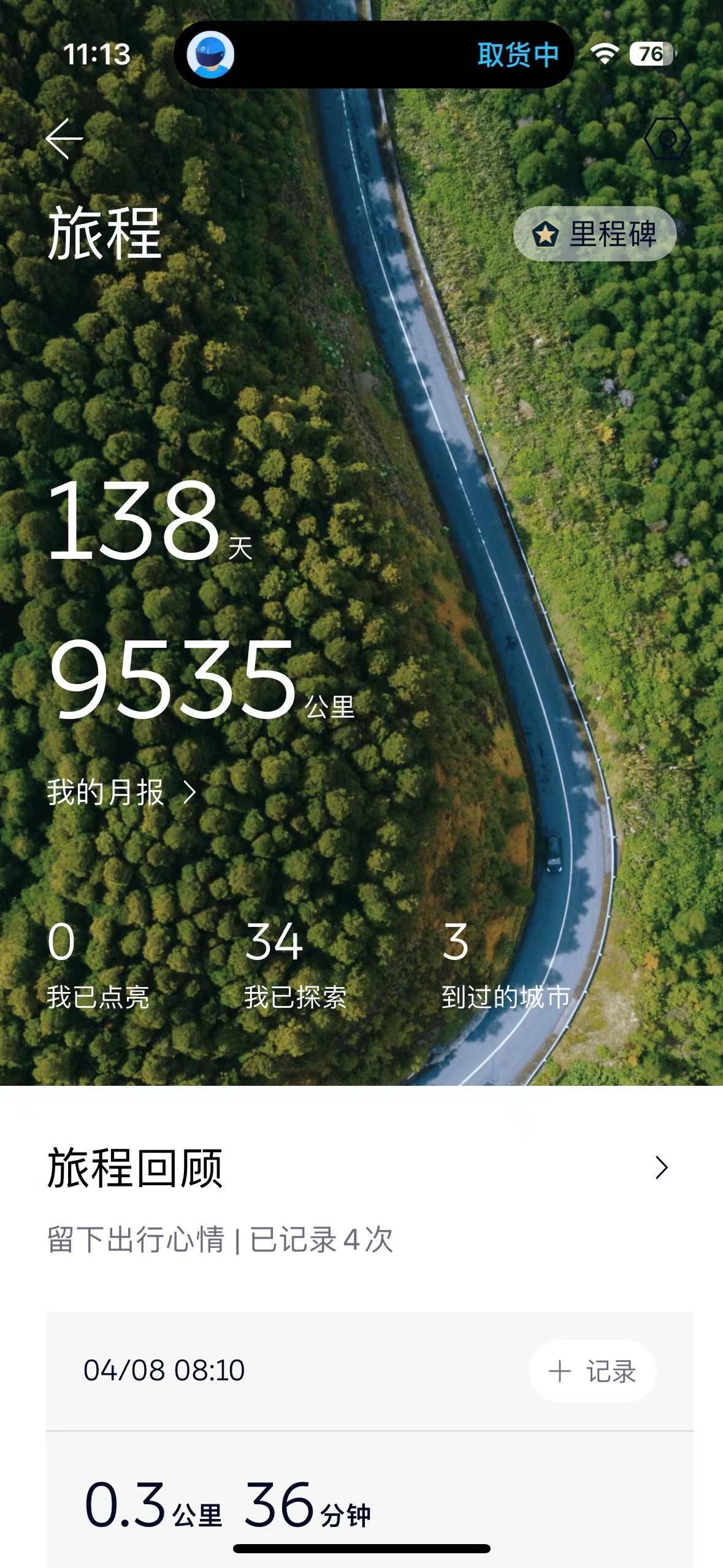Viewport: 723px width, 1568px height.
Task: Open the 取货中 live activity pill
Action: [373, 55]
